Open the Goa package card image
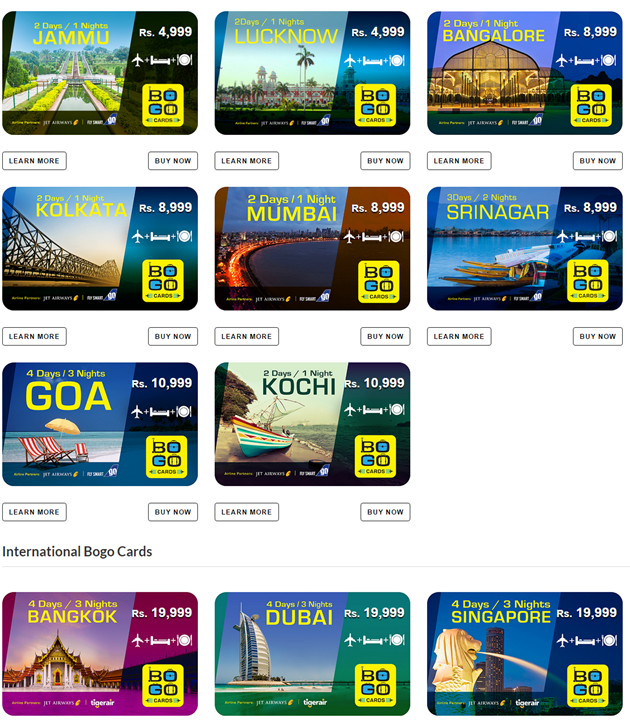 (100, 424)
